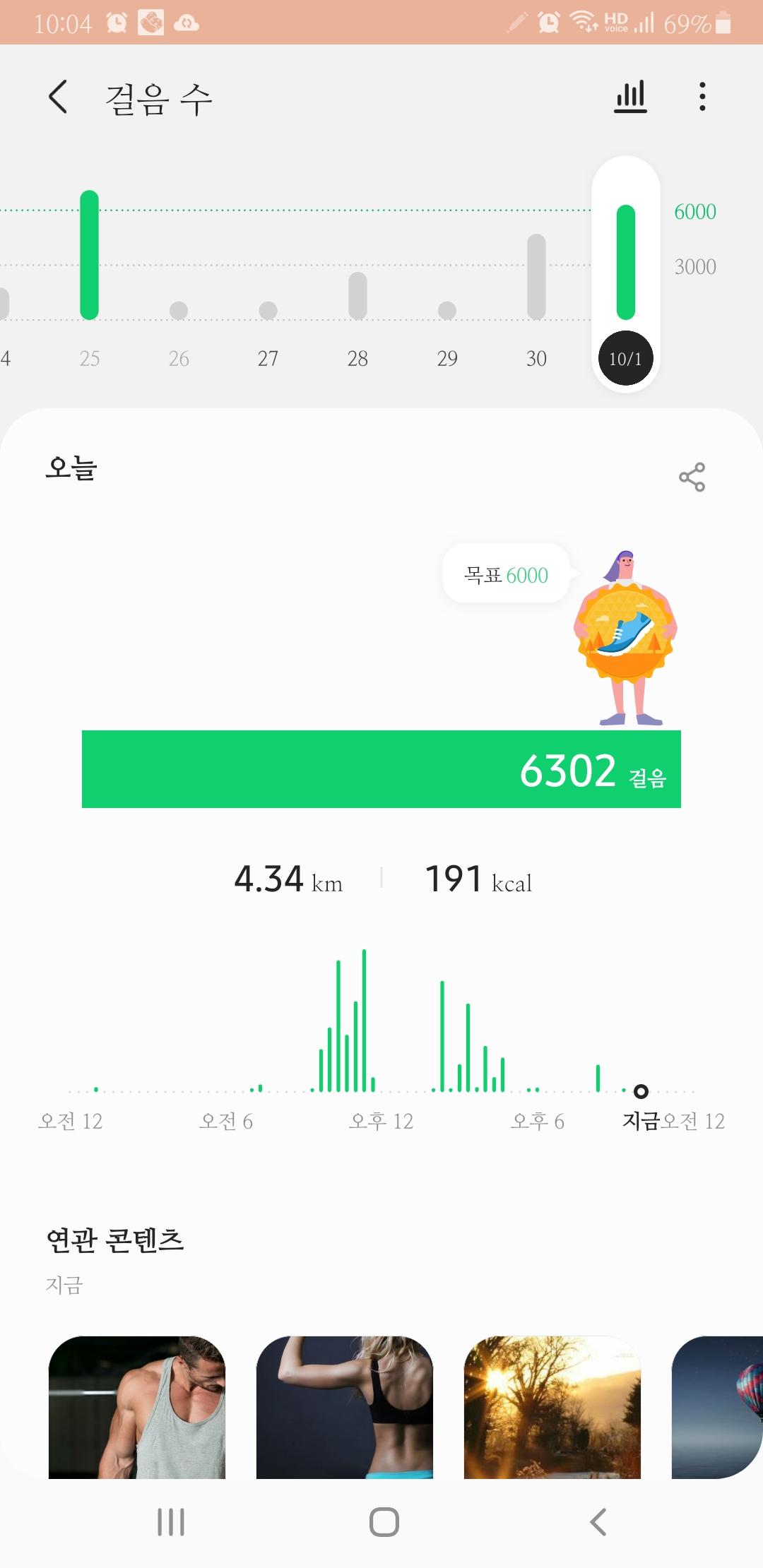The image size is (763, 1568).
Task: Go back from the 걸음 수 screen
Action: tap(59, 97)
